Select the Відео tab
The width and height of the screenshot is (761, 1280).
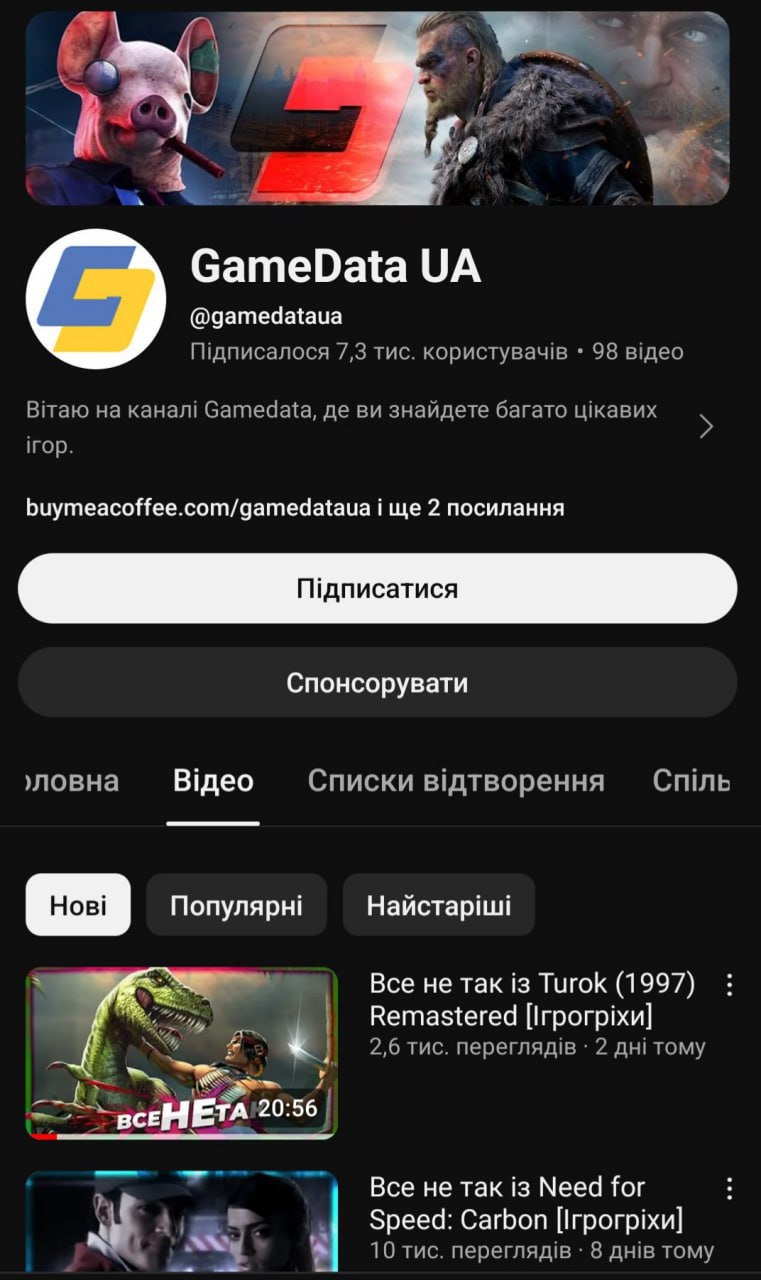coord(213,781)
